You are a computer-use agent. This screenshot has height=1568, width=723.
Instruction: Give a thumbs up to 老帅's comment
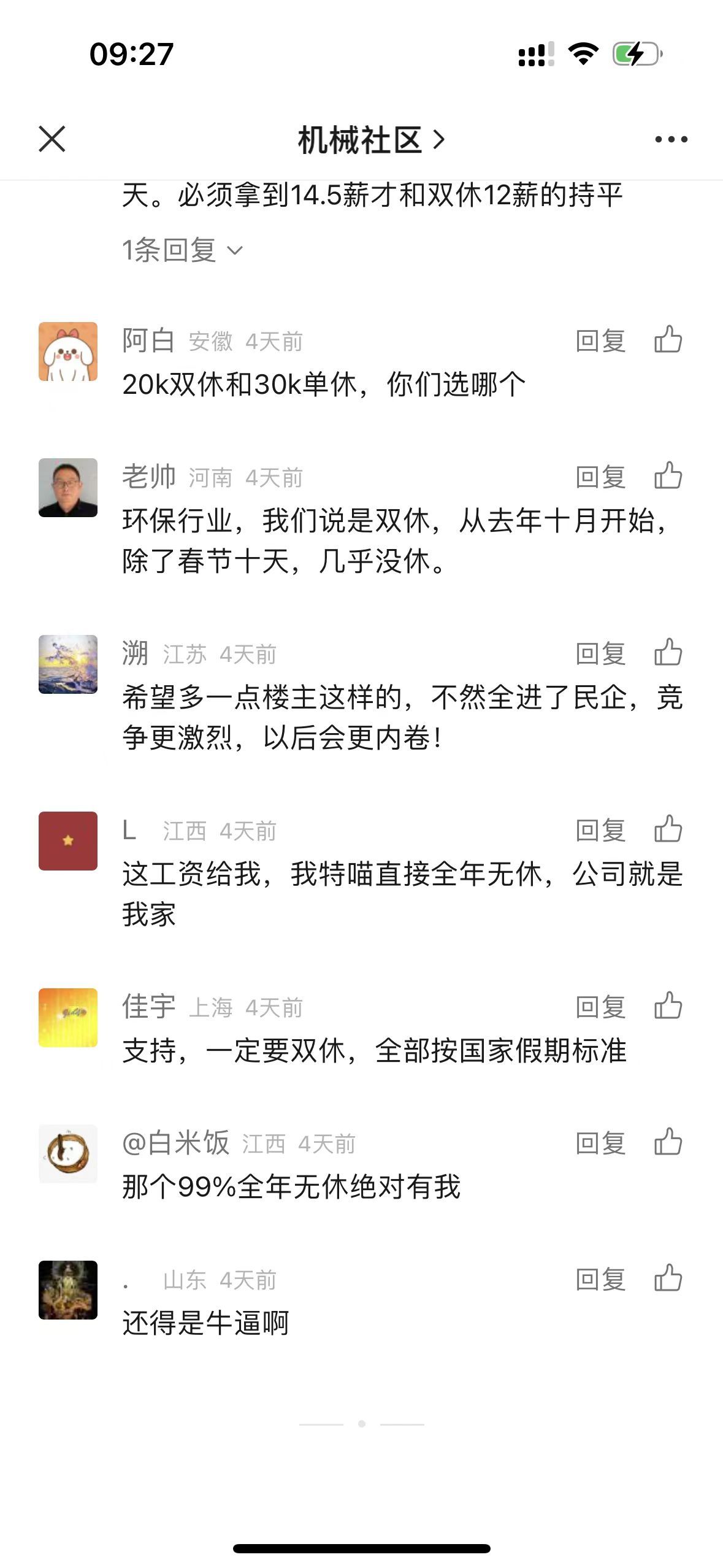[668, 476]
